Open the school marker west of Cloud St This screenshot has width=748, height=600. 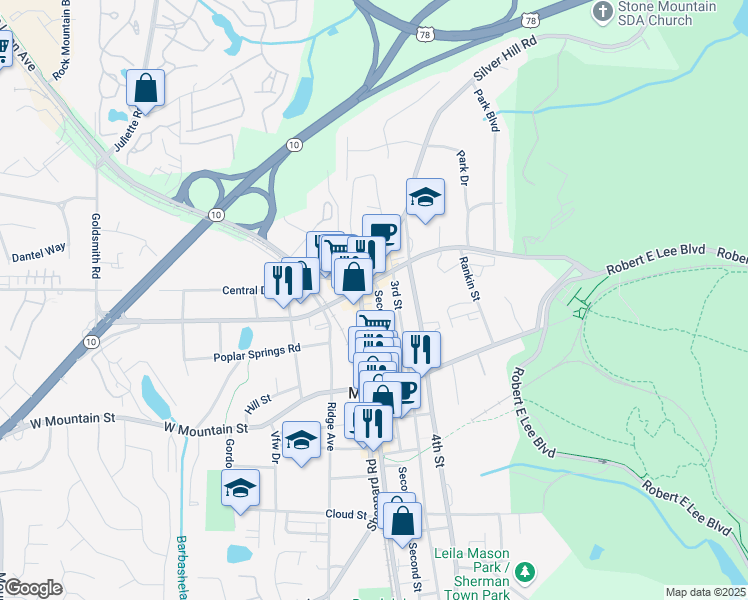pos(240,490)
